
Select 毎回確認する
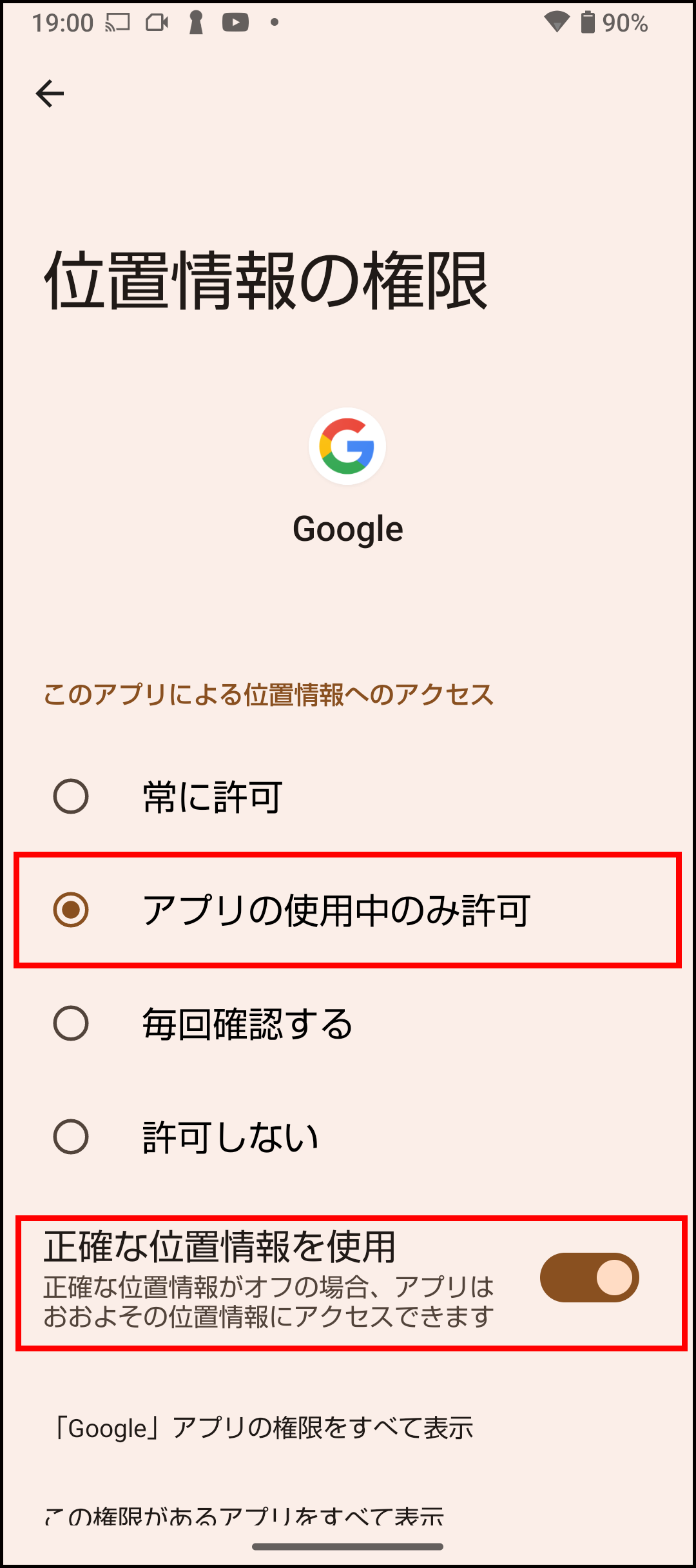click(x=348, y=1023)
